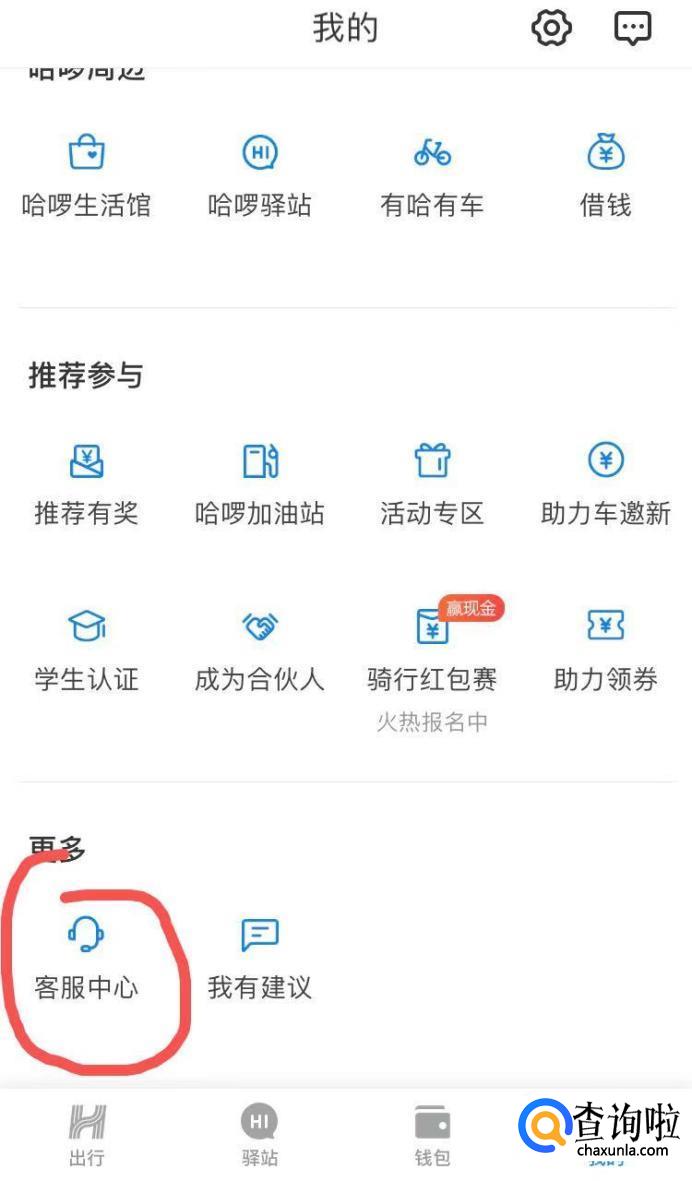Go to 活动专区
The width and height of the screenshot is (692, 1181).
pos(432,485)
